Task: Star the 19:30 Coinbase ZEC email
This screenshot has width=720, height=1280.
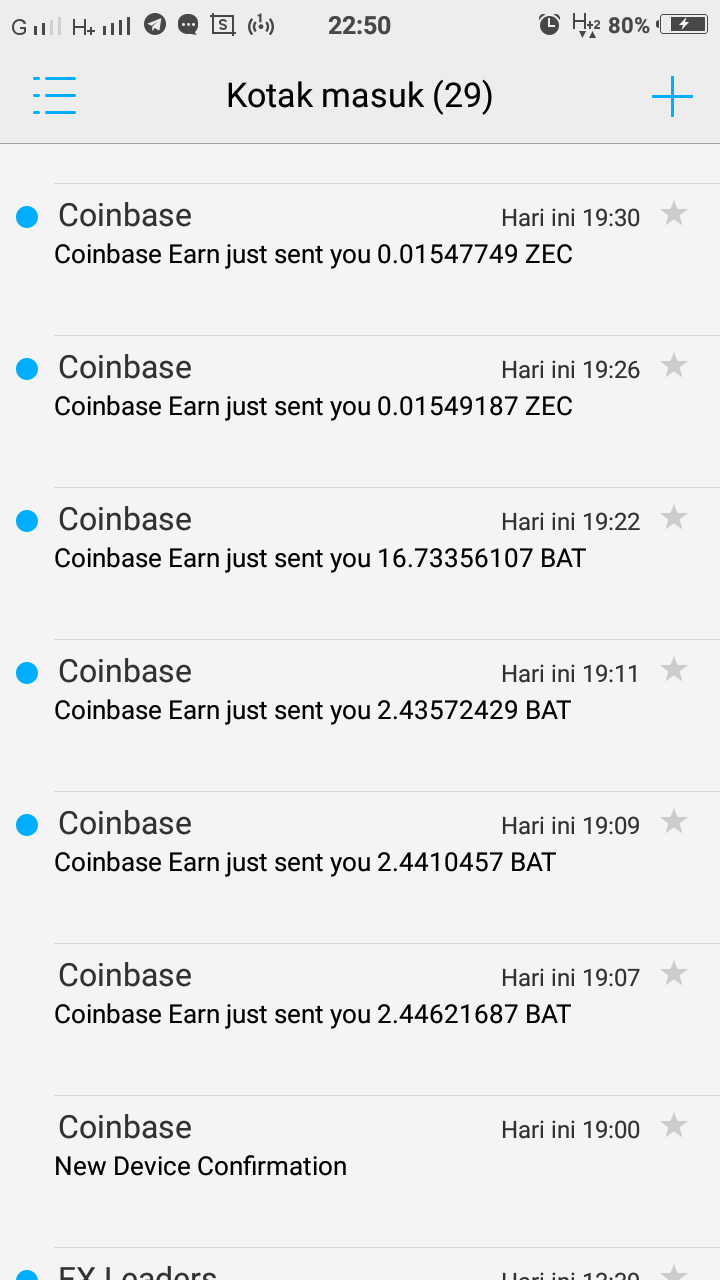Action: [674, 213]
